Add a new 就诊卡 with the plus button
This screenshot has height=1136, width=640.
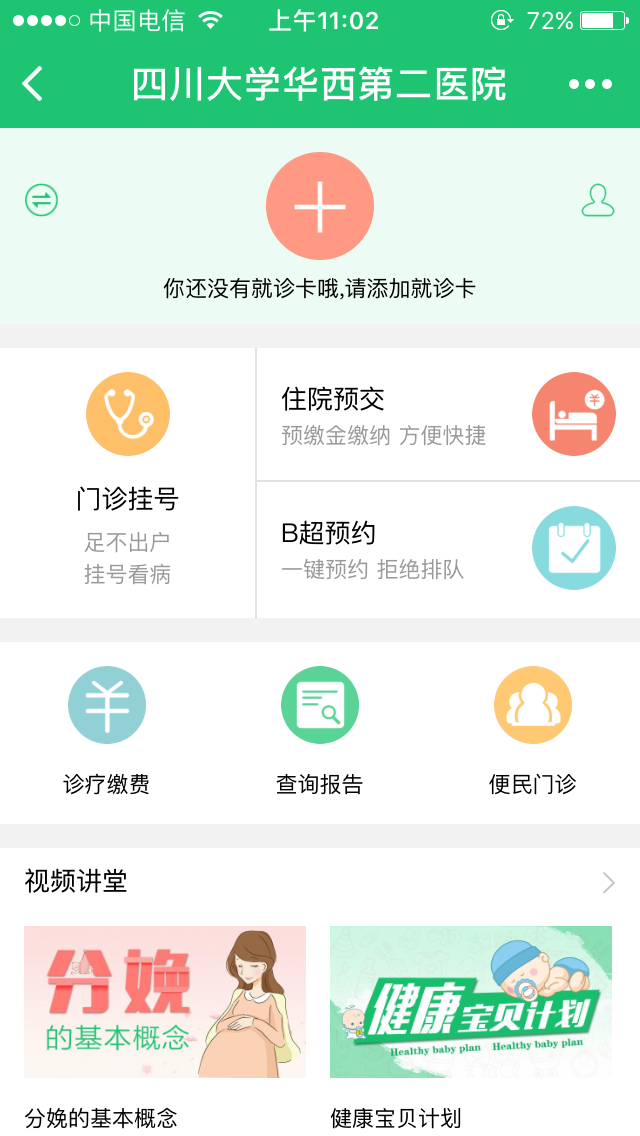pyautogui.click(x=320, y=206)
